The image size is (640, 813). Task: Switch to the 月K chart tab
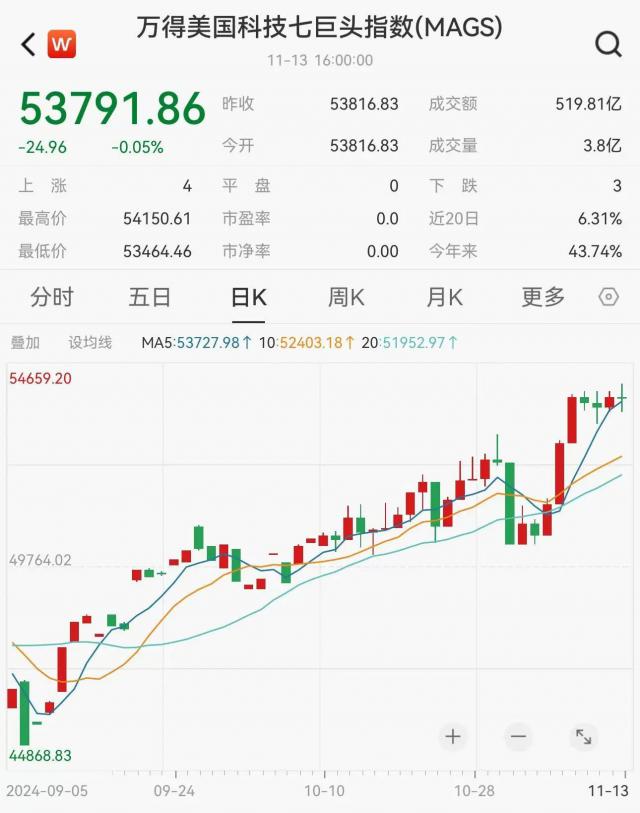click(444, 297)
